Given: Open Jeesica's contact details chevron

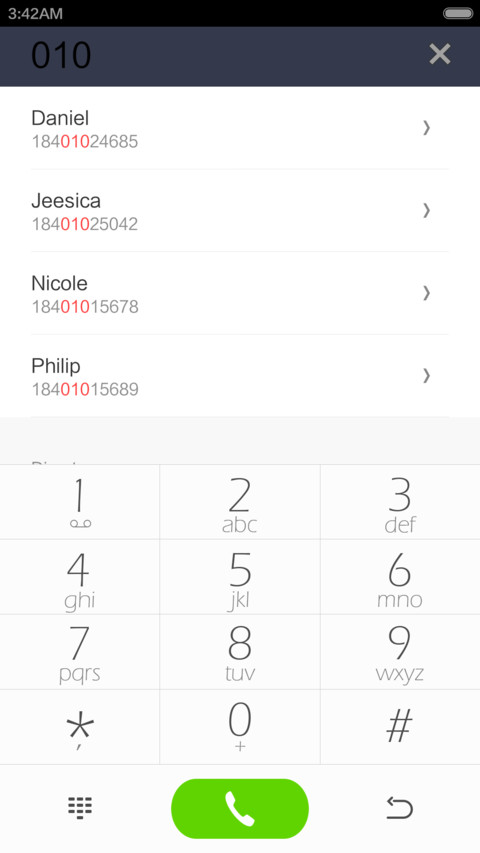Looking at the screenshot, I should tap(427, 211).
